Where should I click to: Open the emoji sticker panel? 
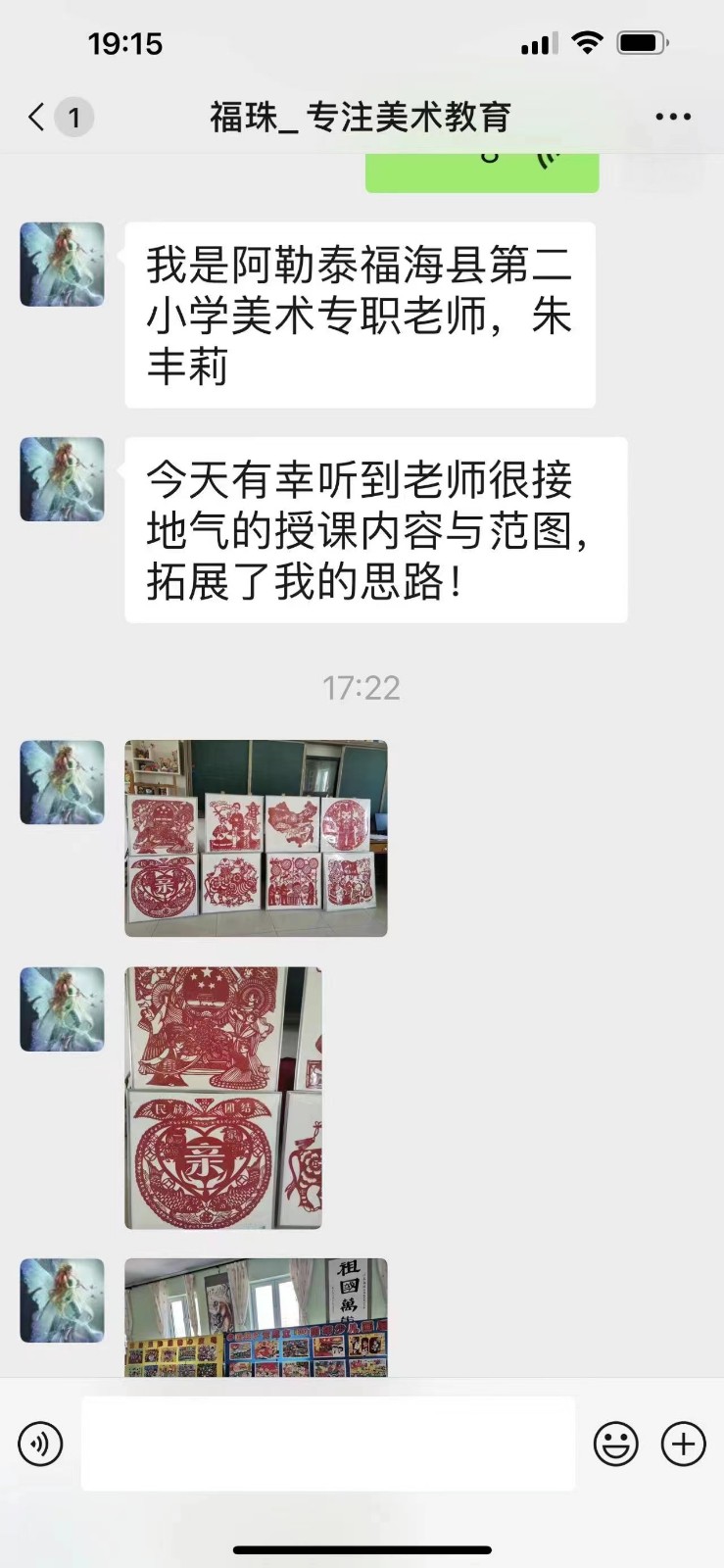pyautogui.click(x=615, y=1444)
